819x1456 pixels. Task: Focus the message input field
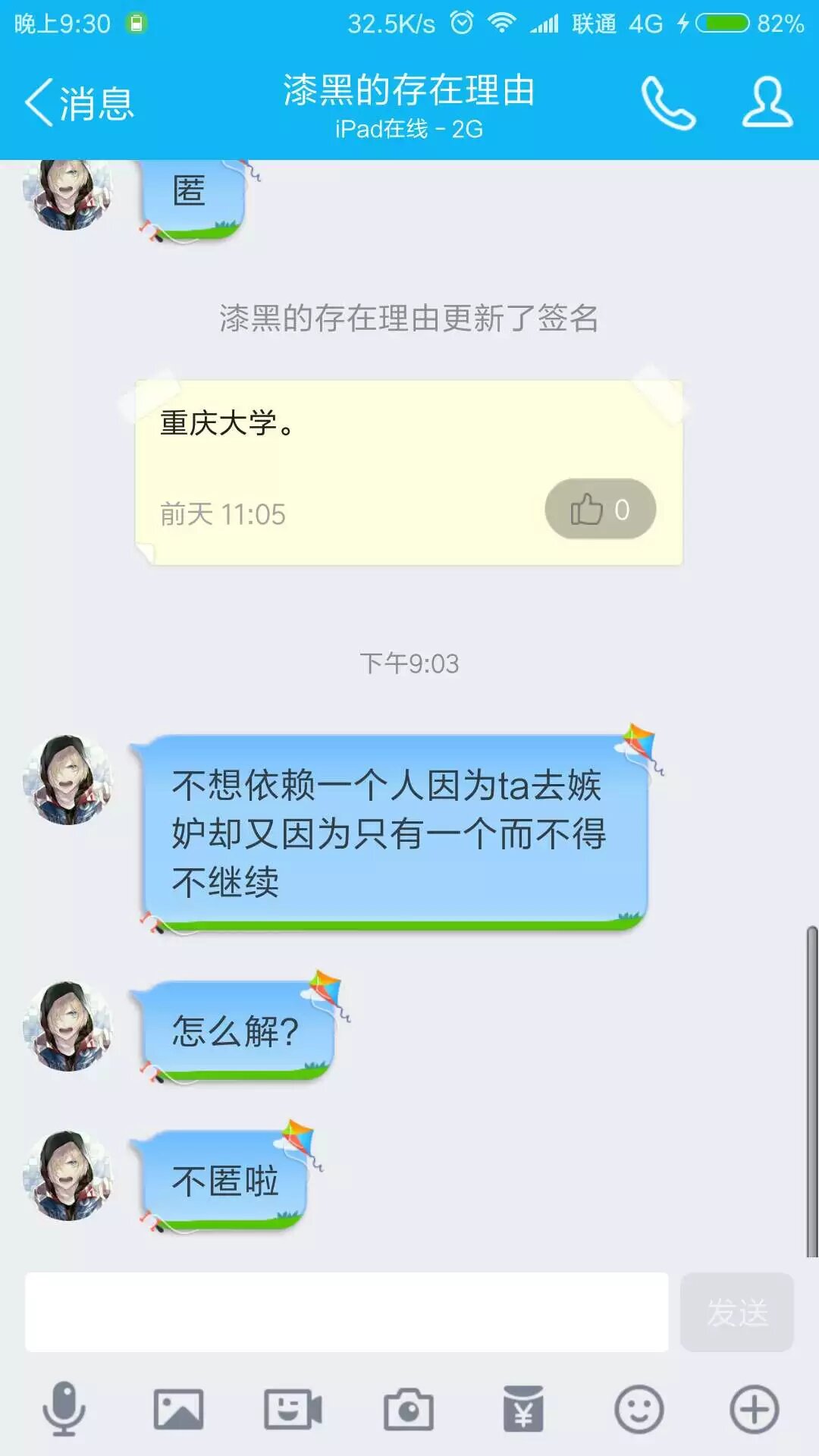[x=347, y=1313]
